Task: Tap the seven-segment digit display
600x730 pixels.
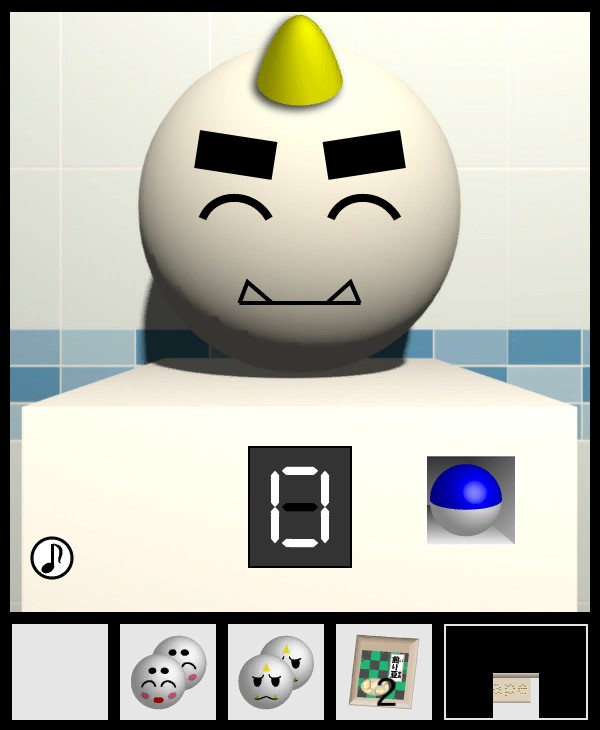Action: pos(300,507)
